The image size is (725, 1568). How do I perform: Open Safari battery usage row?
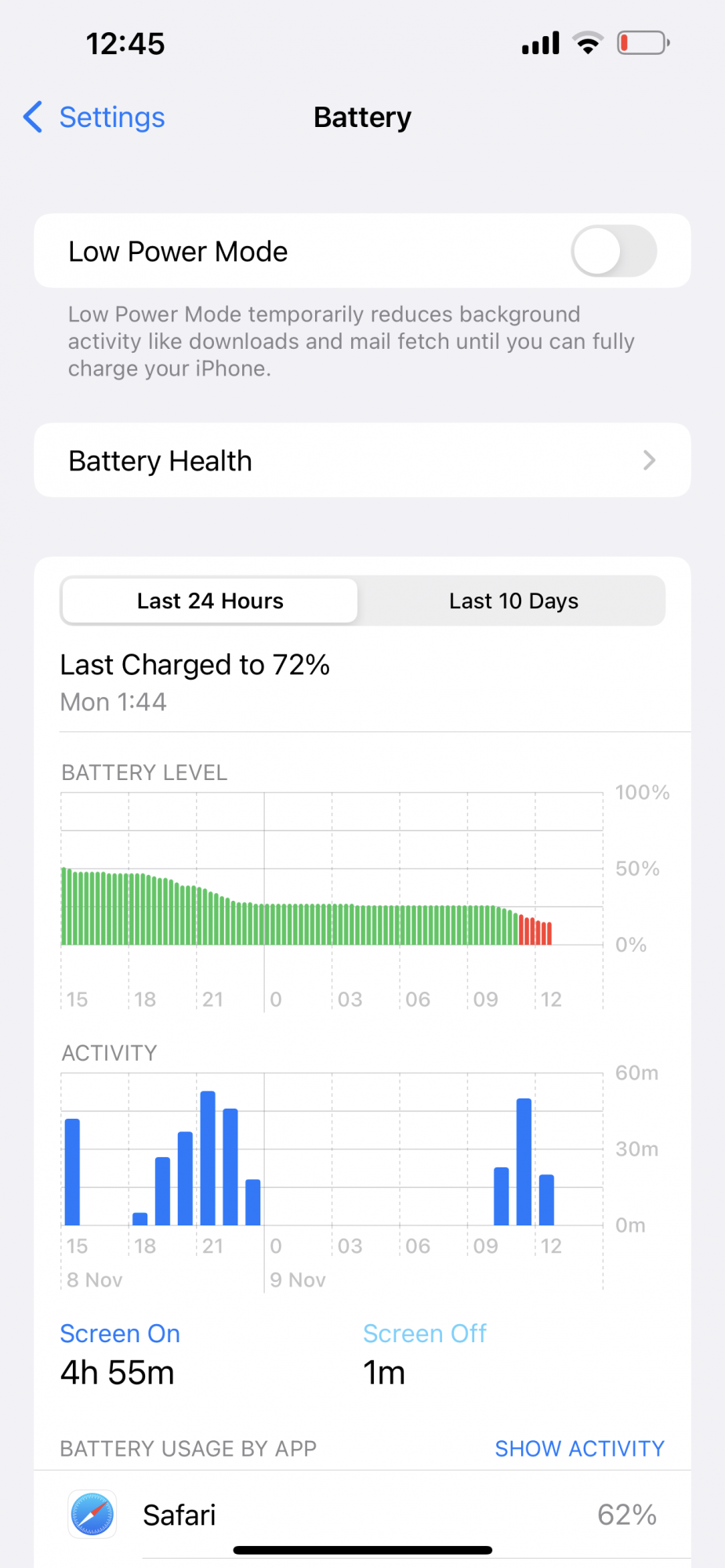pos(362,1515)
